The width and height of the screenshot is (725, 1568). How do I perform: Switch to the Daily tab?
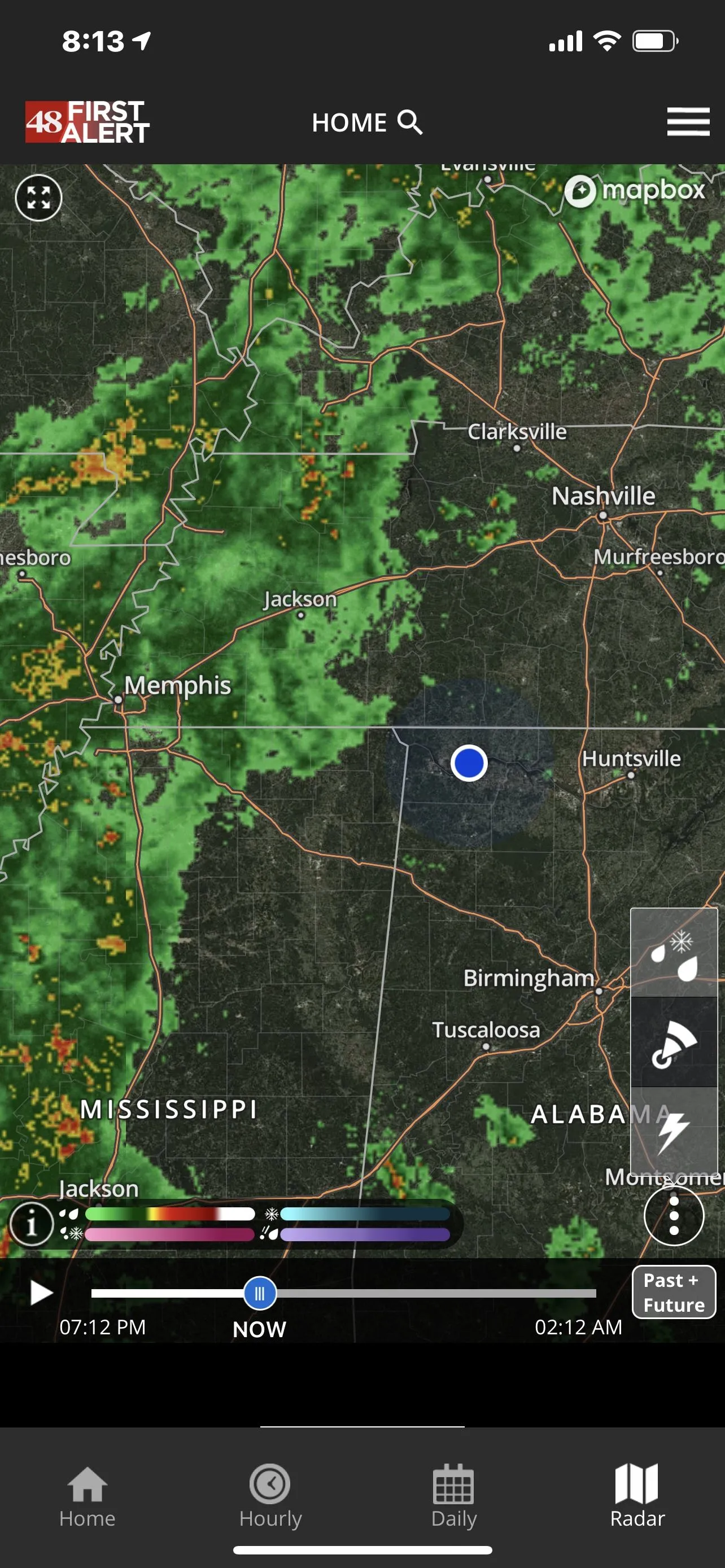[453, 1496]
